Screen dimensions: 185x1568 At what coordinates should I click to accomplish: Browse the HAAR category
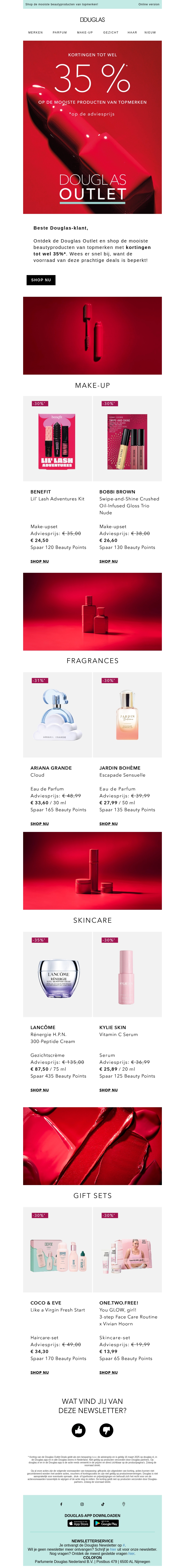[x=132, y=32]
